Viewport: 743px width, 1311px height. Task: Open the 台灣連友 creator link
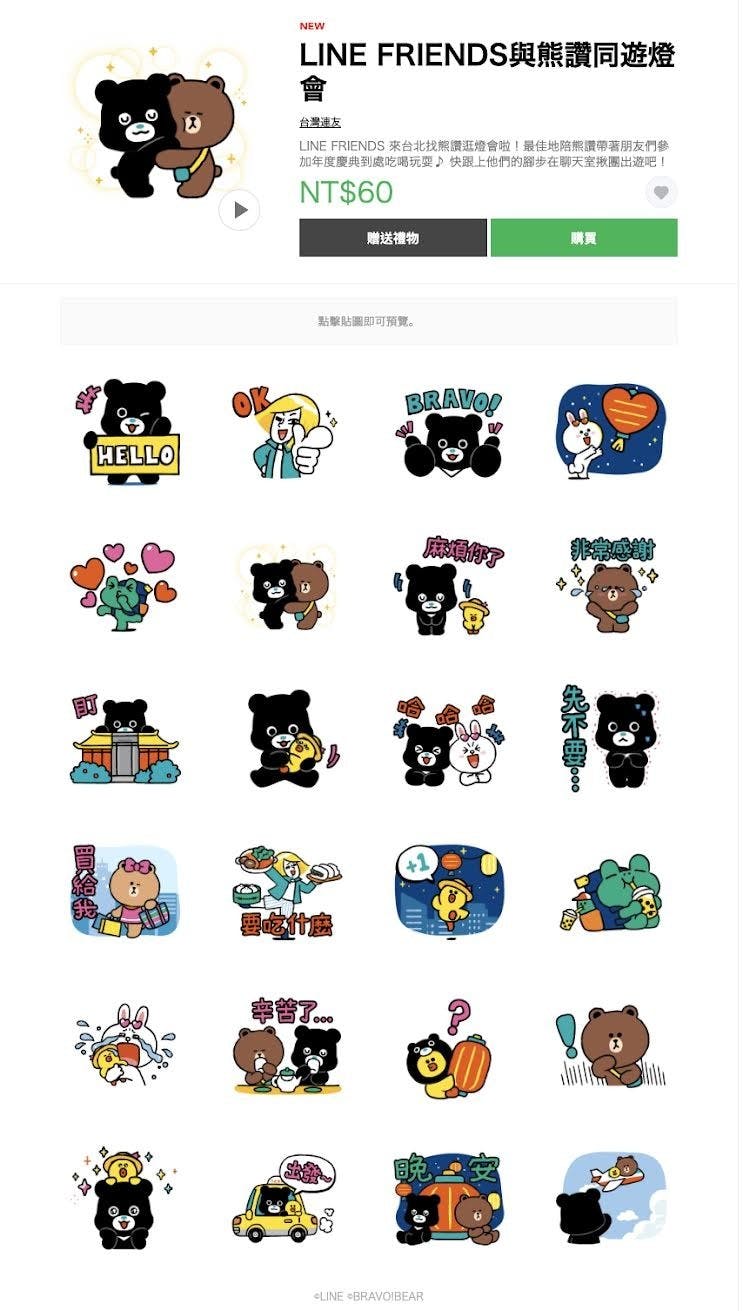pos(319,122)
